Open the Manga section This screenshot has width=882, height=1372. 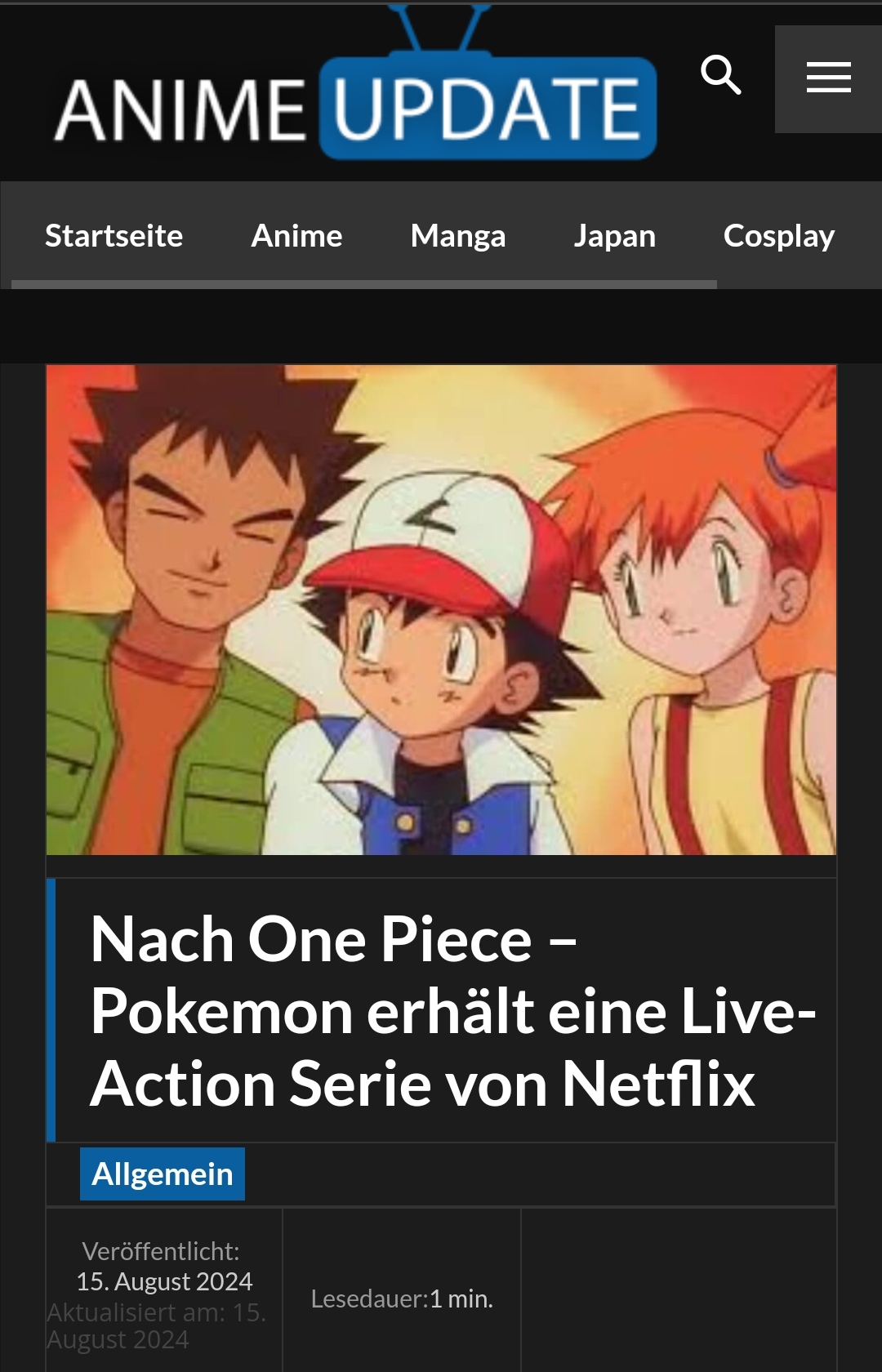click(458, 236)
